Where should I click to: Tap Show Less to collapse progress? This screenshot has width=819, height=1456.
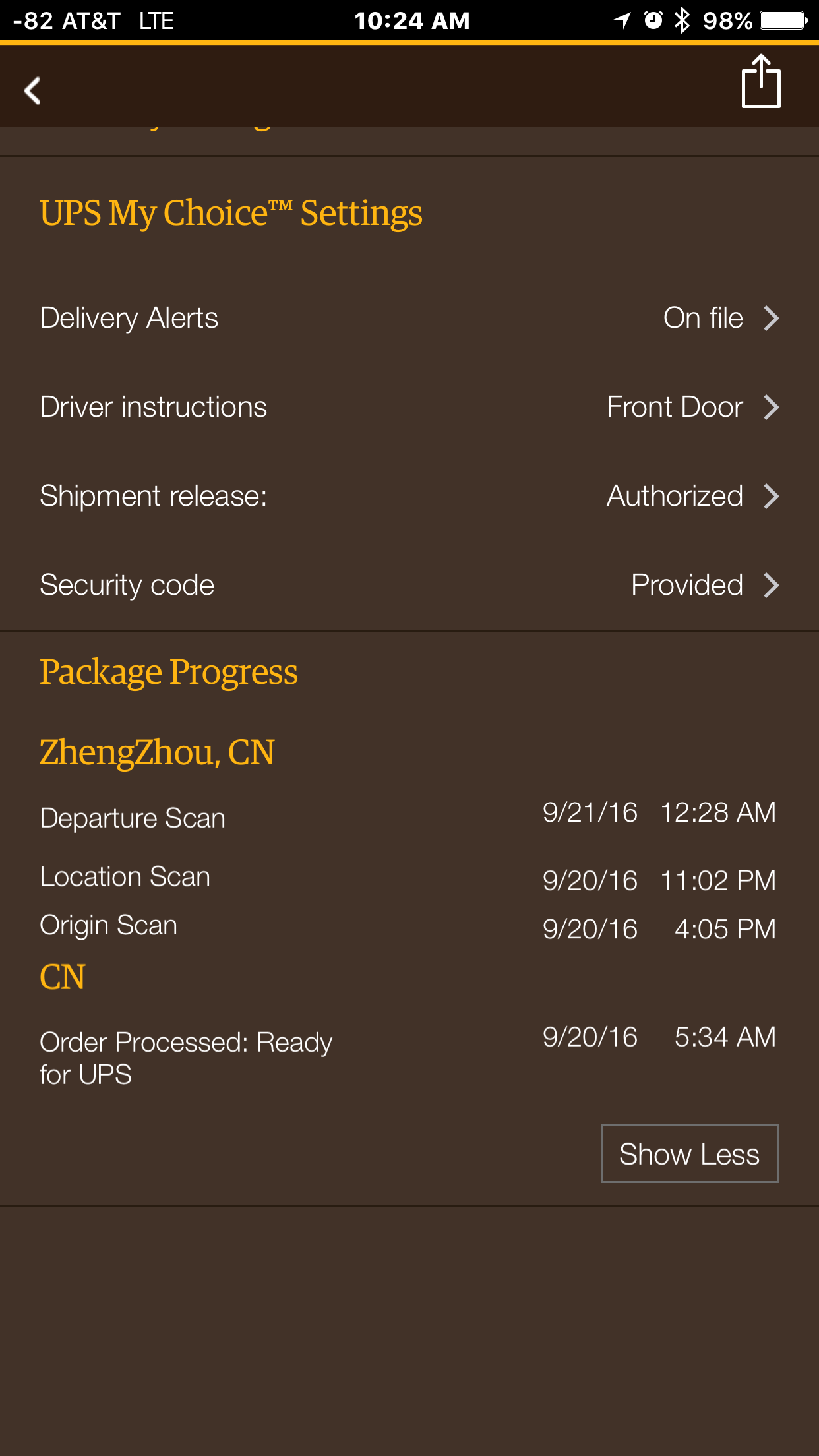pos(690,1153)
